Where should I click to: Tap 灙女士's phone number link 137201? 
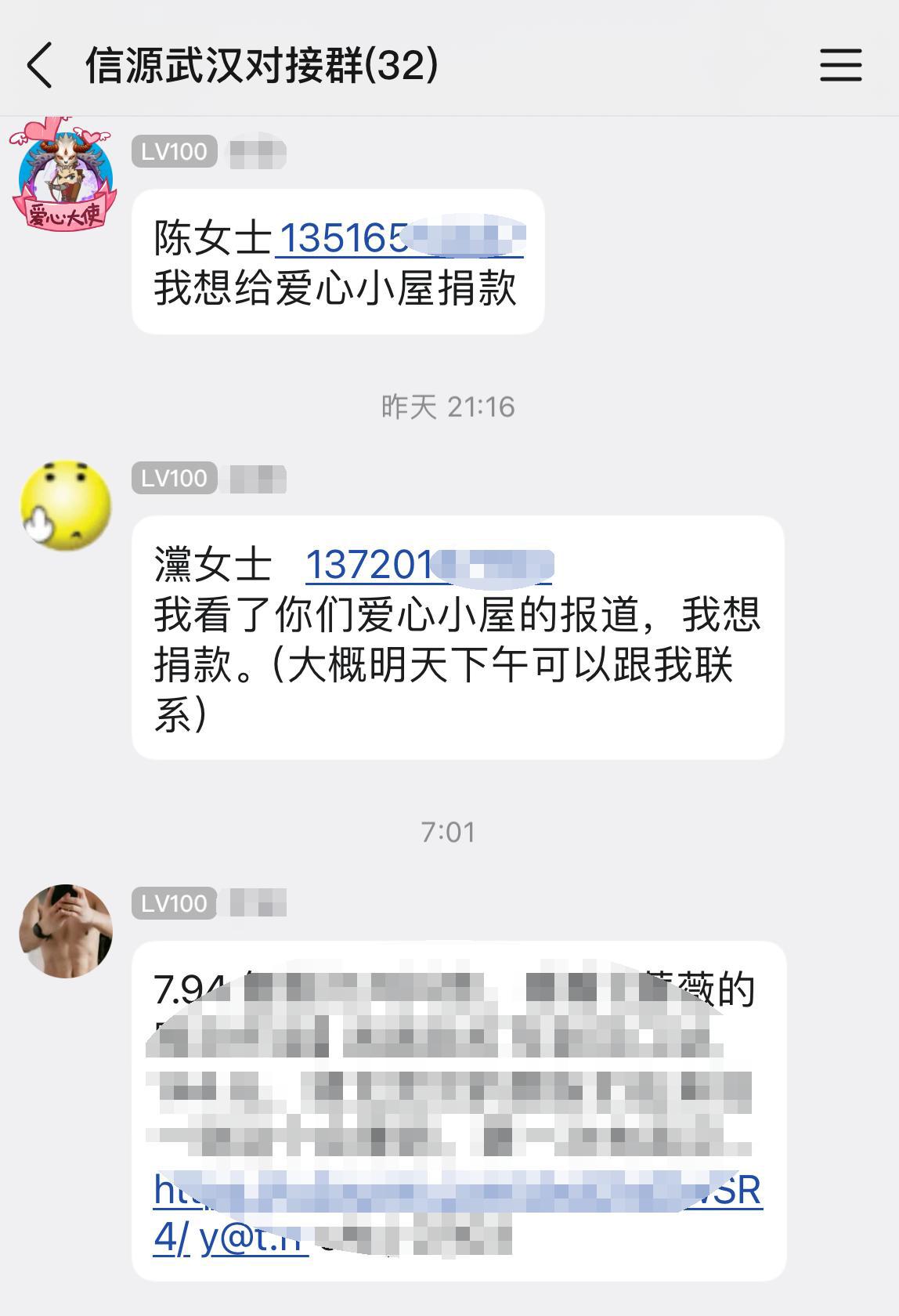pos(428,565)
